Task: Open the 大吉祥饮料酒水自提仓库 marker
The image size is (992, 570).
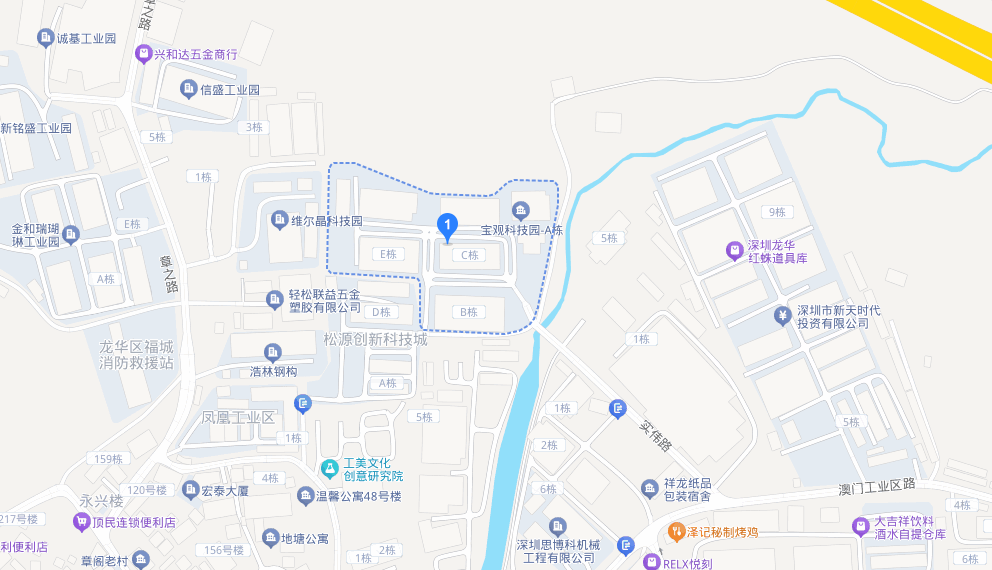Action: click(860, 526)
